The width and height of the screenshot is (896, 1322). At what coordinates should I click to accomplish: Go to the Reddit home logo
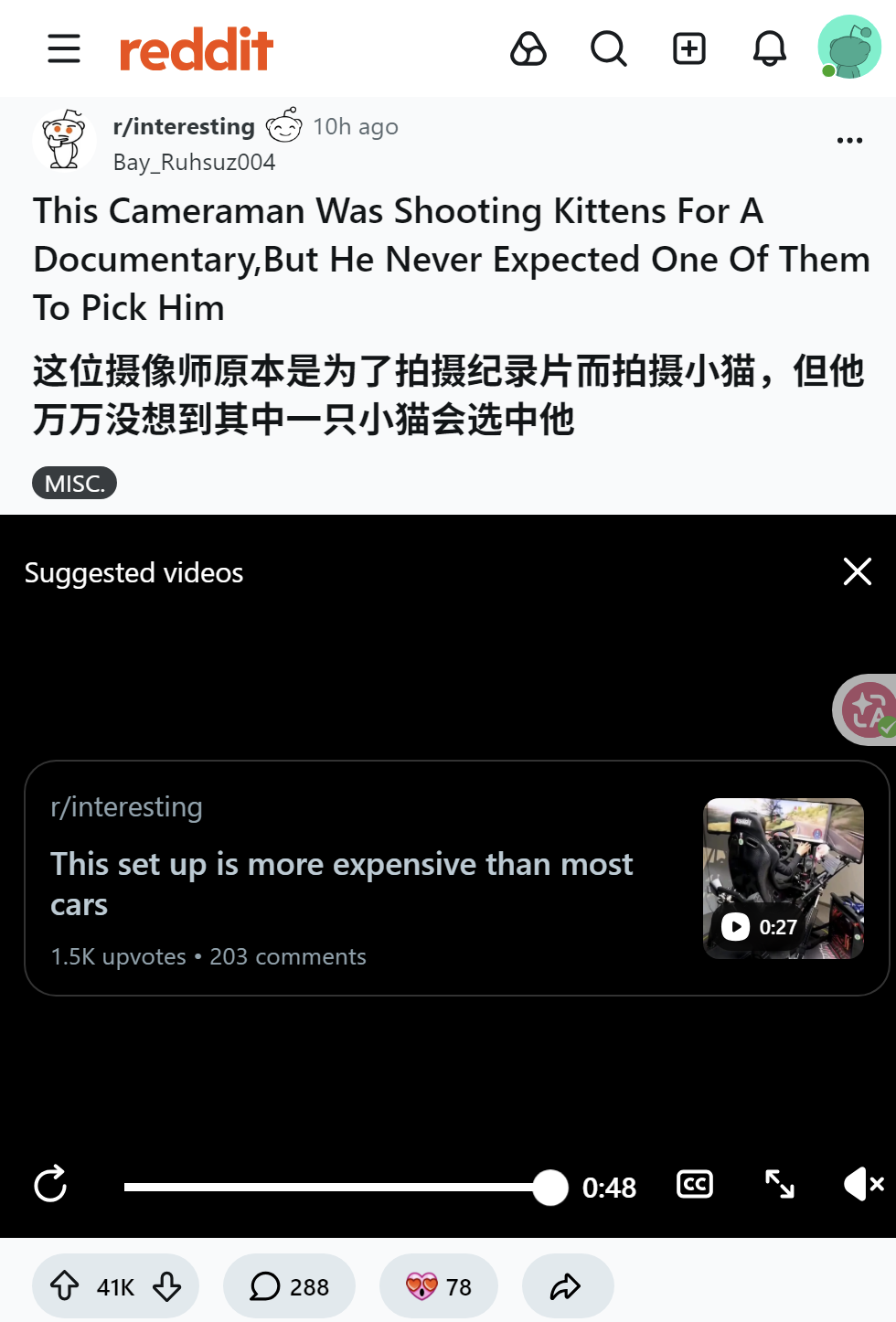(x=197, y=49)
